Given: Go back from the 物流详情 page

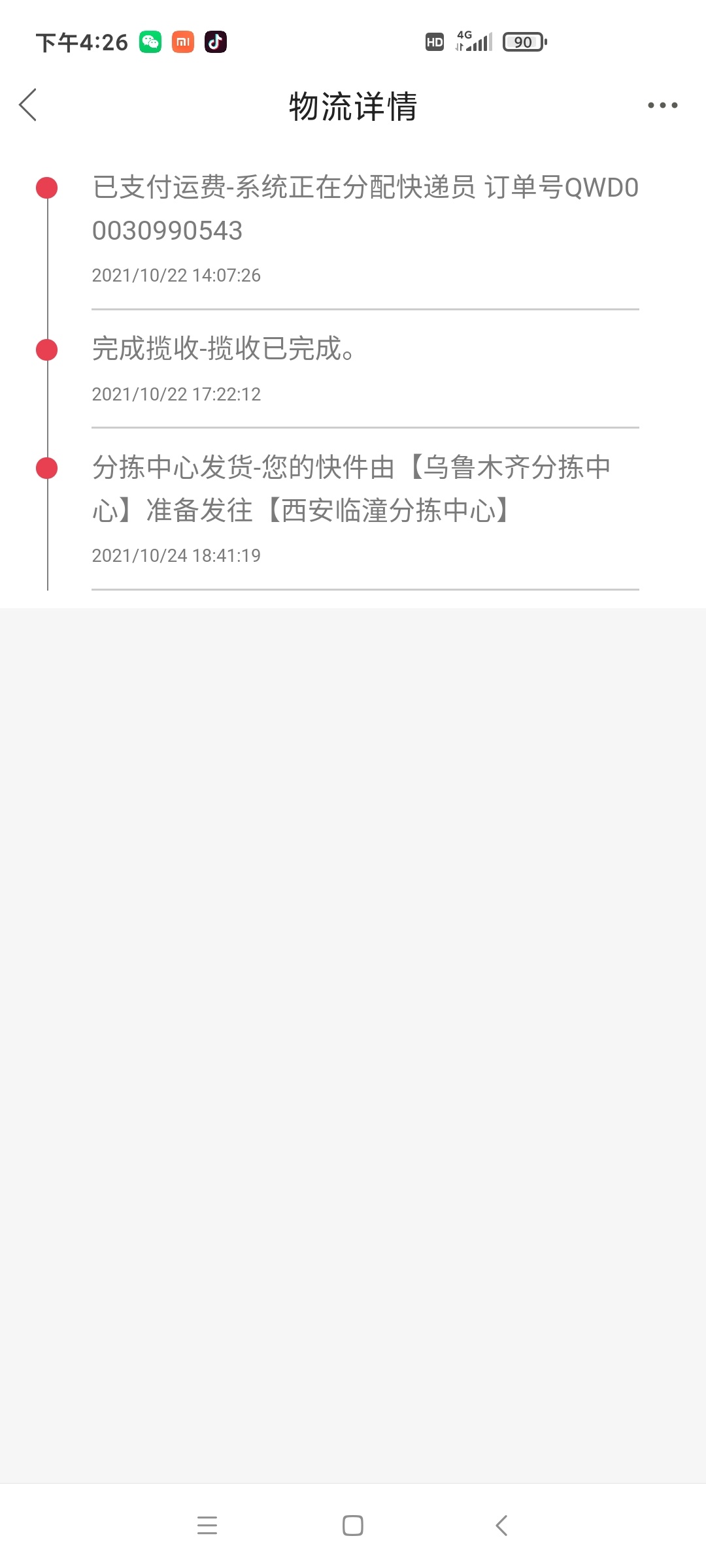Looking at the screenshot, I should [x=28, y=105].
